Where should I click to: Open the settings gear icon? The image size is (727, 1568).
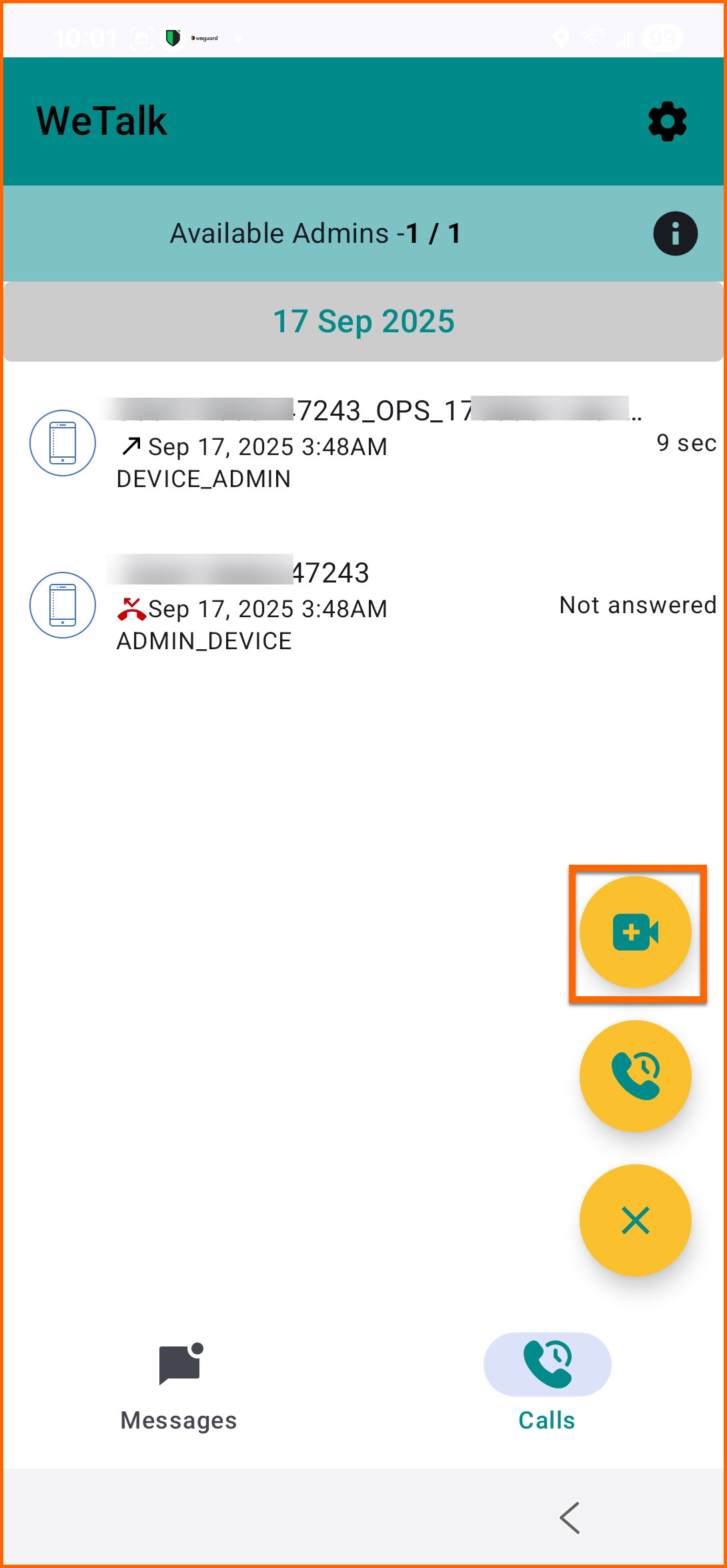coord(667,121)
